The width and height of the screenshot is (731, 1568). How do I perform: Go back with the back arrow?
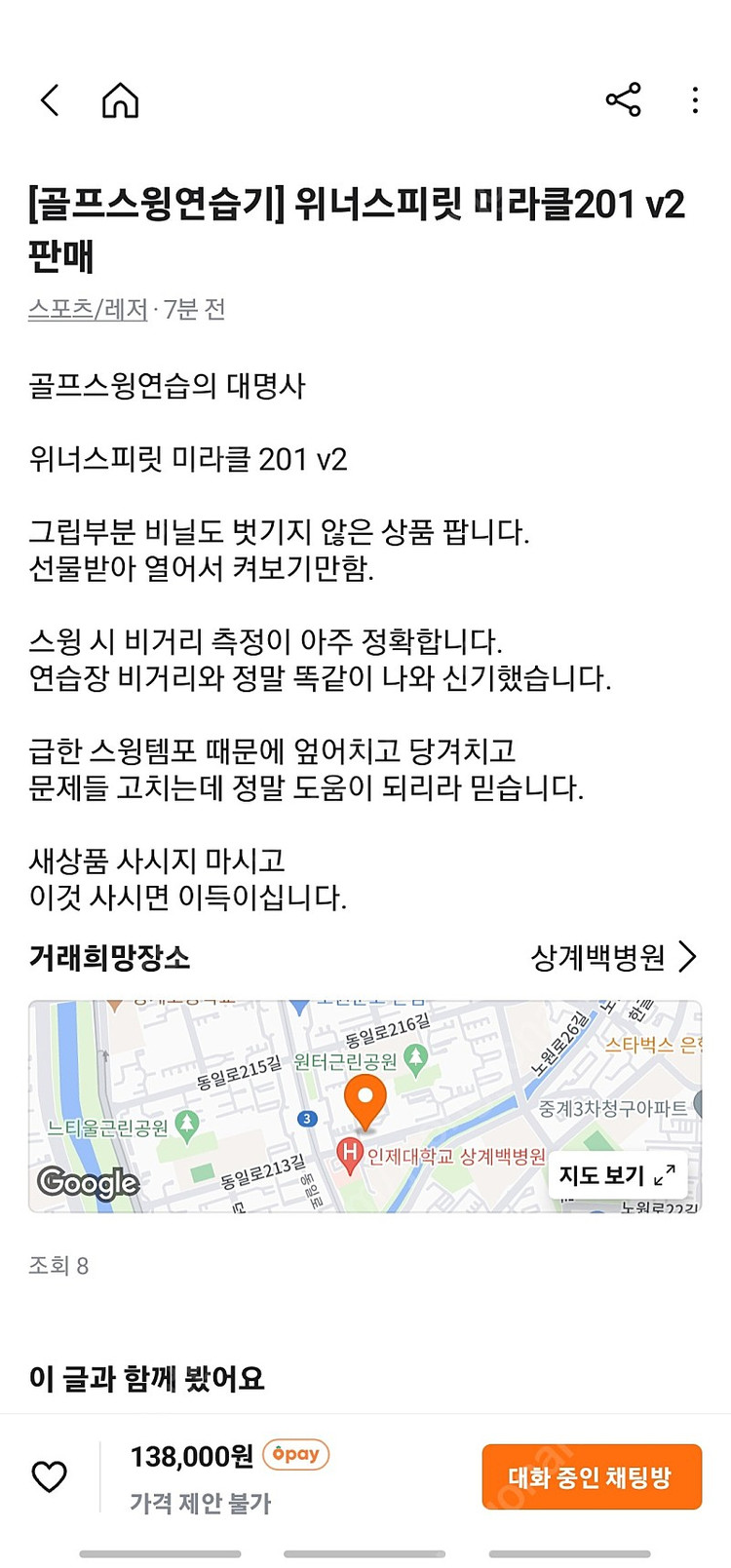click(50, 99)
